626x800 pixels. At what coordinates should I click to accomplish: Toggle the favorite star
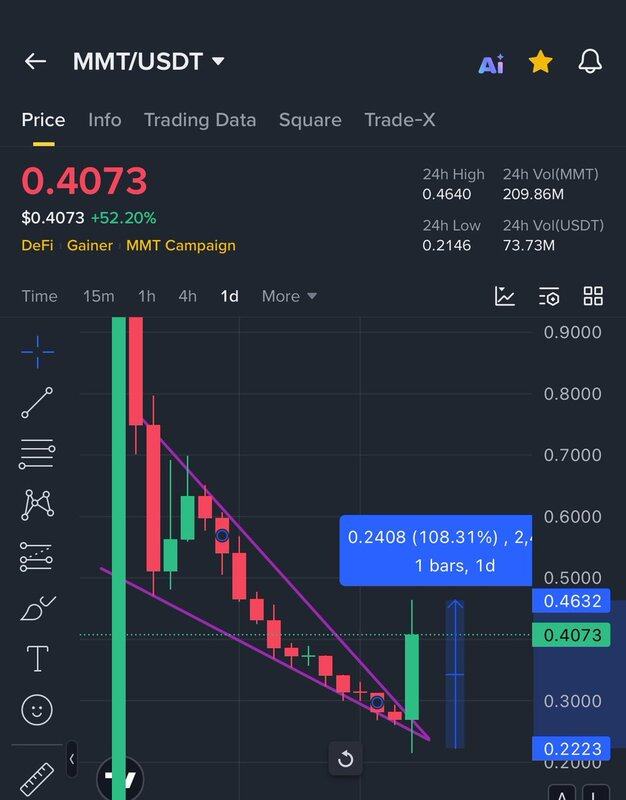click(540, 62)
